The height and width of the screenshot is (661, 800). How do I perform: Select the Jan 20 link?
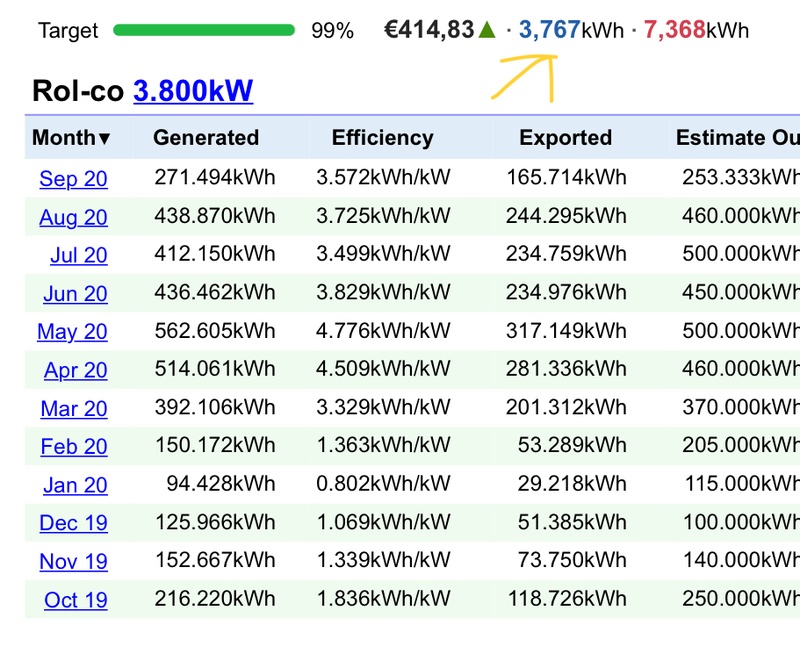[x=75, y=485]
